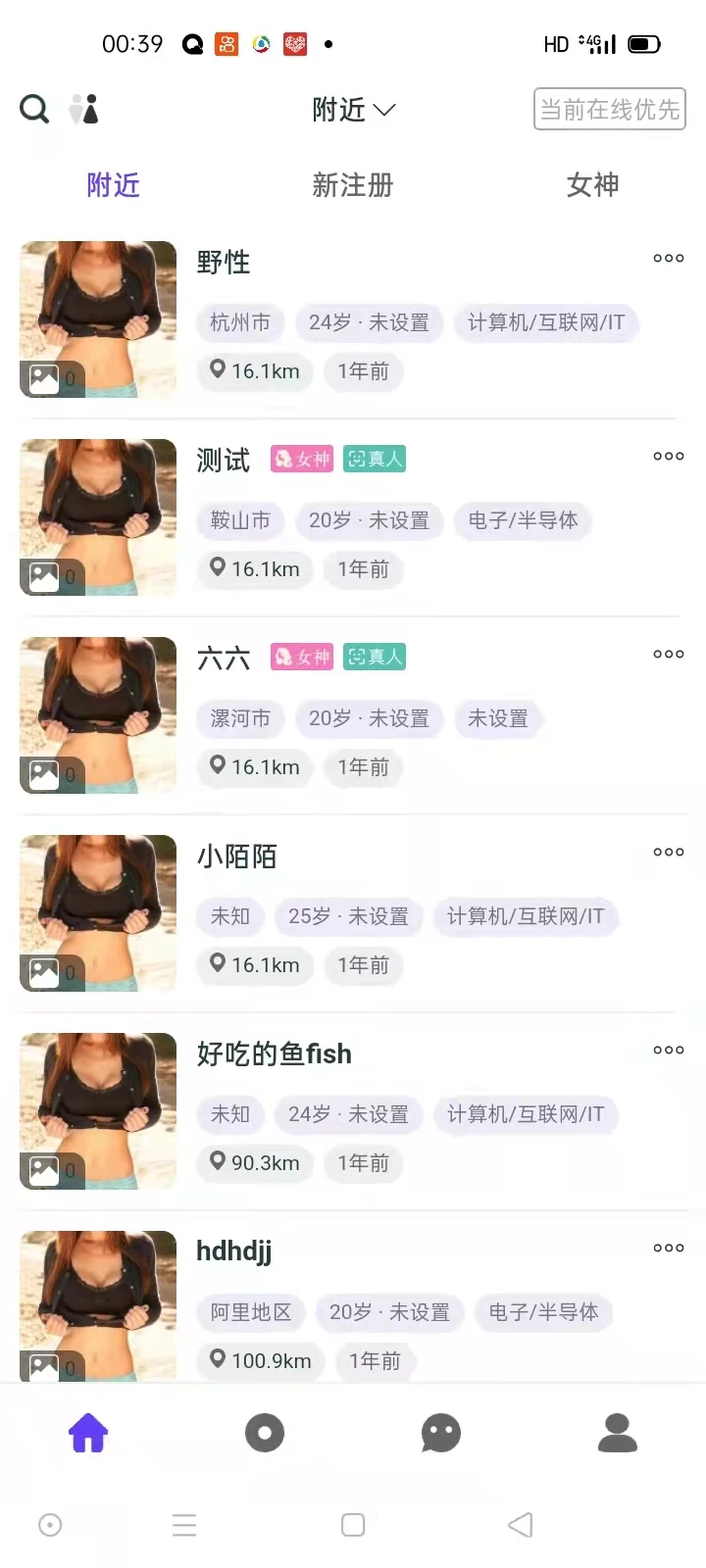Viewport: 706px width, 1568px height.
Task: View the profile photo of 测试
Action: [x=98, y=517]
